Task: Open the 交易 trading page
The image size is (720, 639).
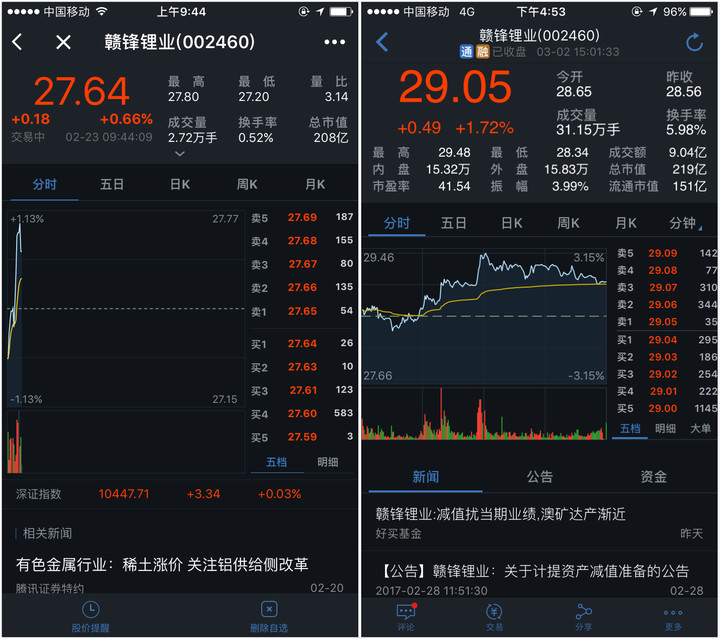Action: 495,617
